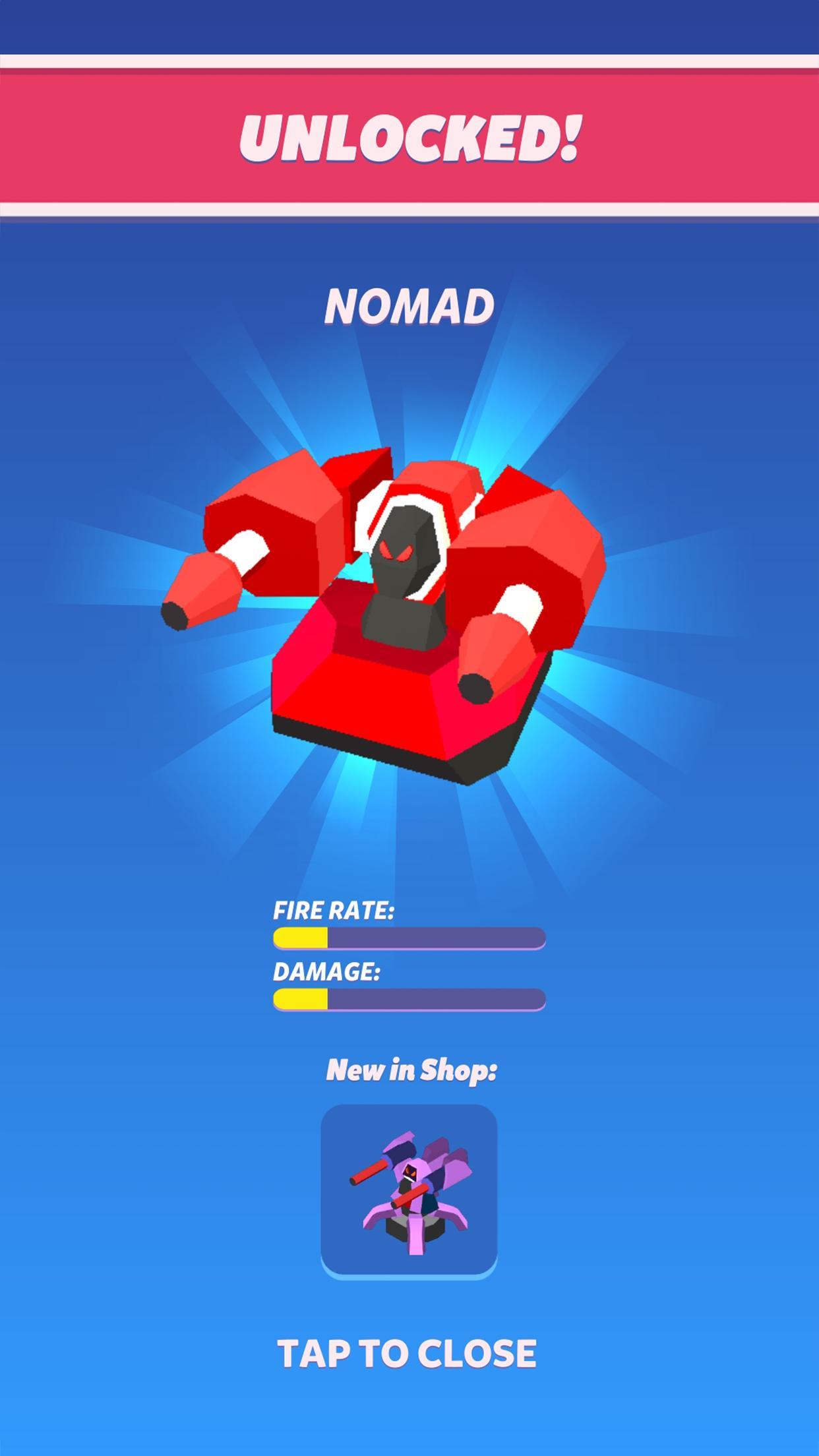819x1456 pixels.
Task: Open the new purple turret shop tile
Action: [x=409, y=1190]
